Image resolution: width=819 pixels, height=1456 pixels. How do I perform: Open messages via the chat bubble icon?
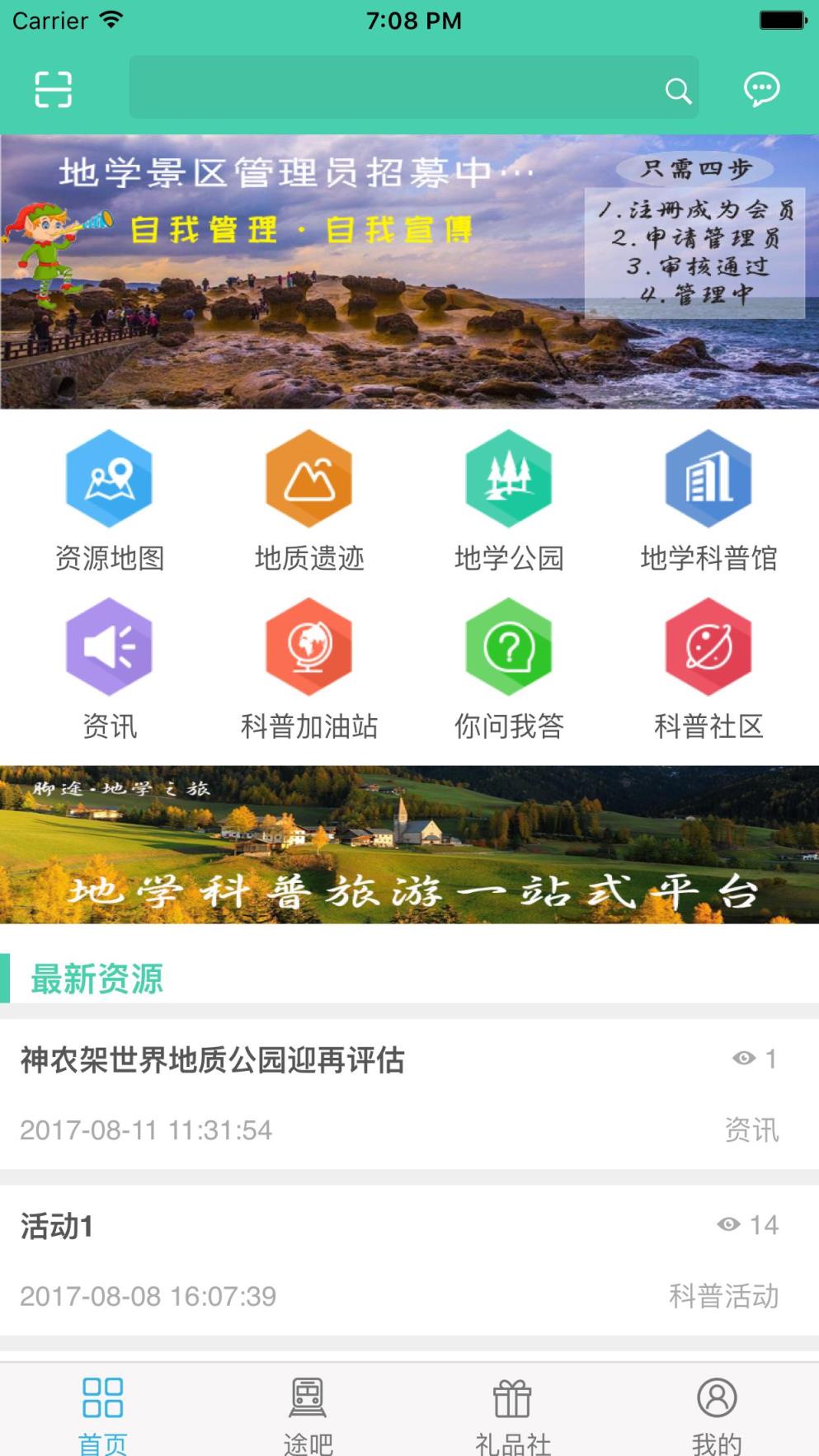(760, 87)
